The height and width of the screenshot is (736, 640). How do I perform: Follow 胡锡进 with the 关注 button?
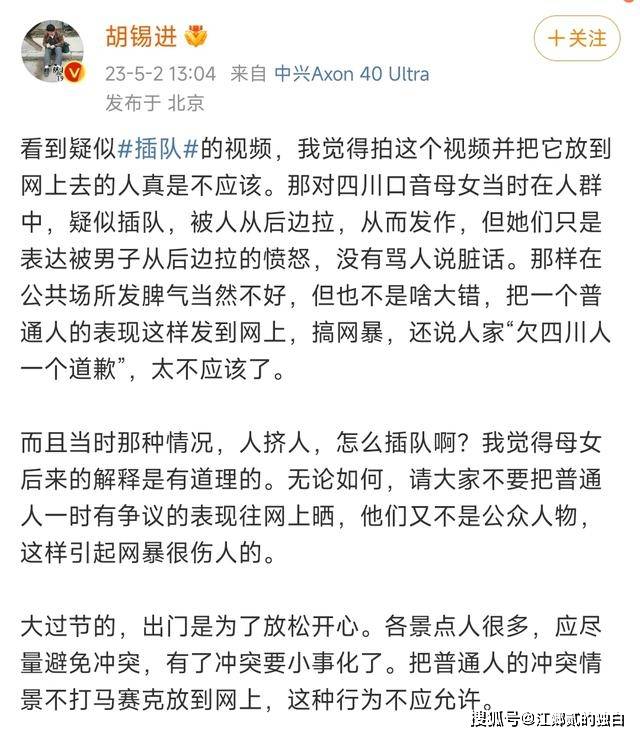click(x=577, y=39)
